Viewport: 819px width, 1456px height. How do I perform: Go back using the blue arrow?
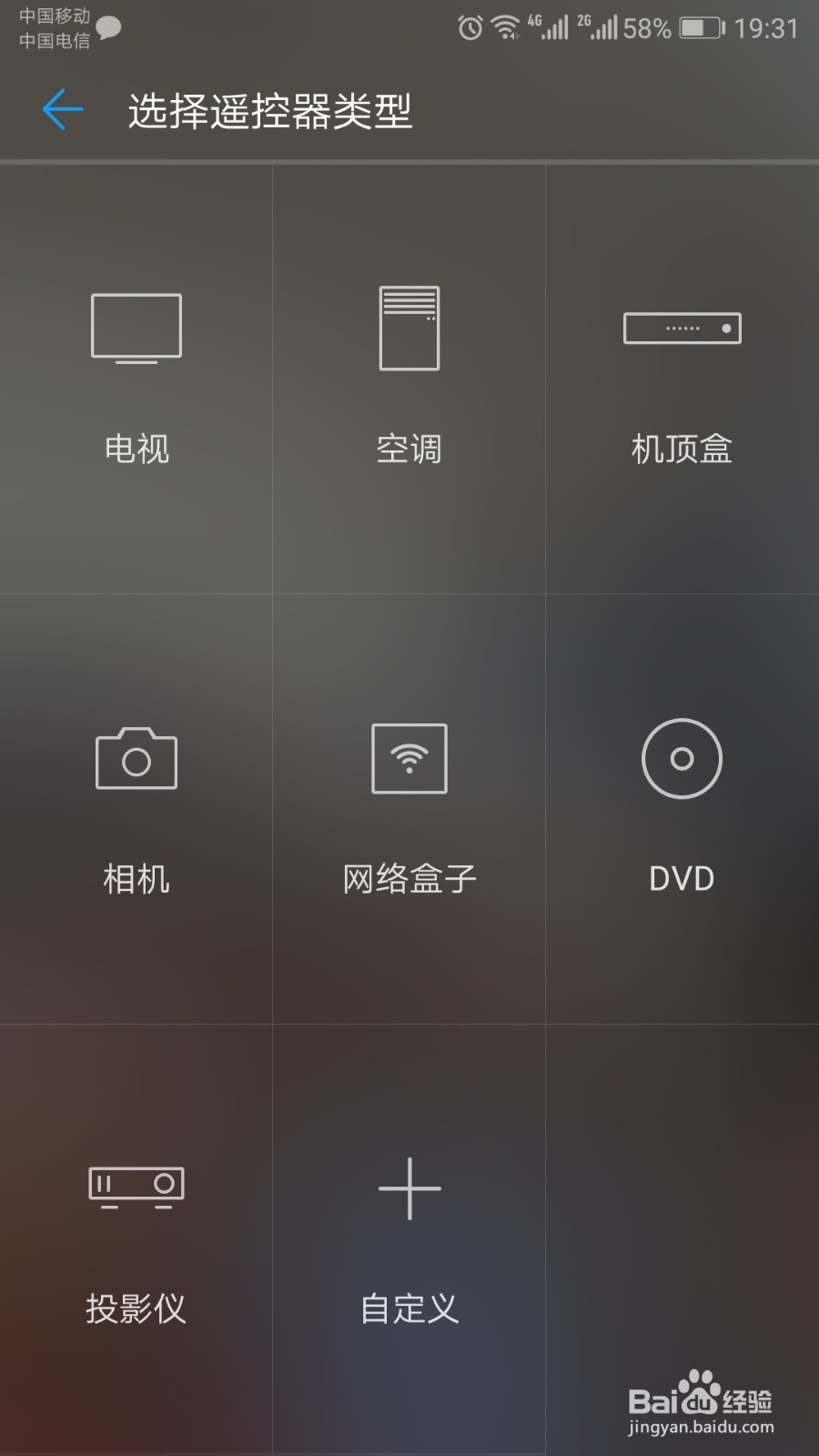click(62, 110)
